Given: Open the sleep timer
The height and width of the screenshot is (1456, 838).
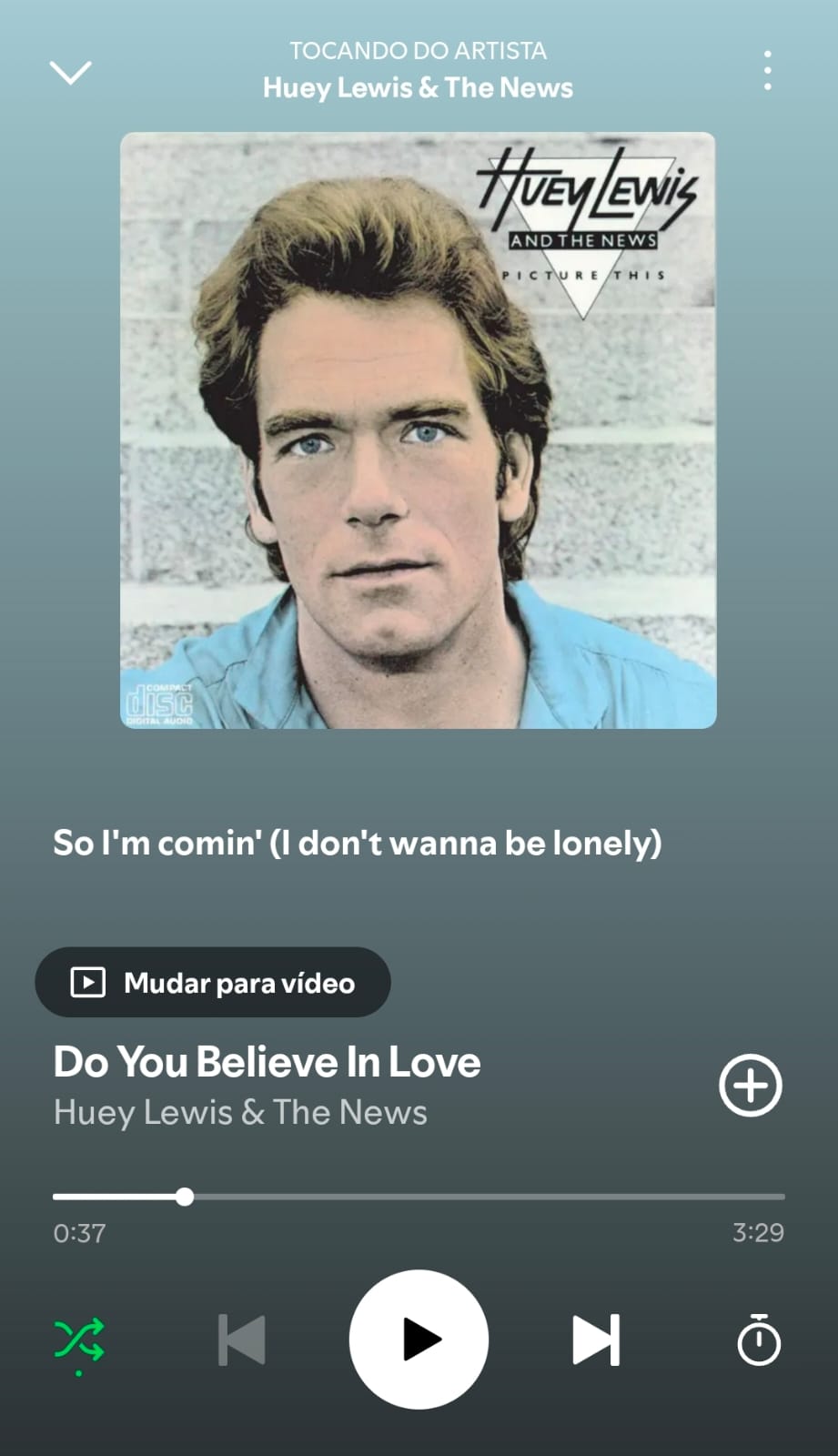Looking at the screenshot, I should [758, 1340].
